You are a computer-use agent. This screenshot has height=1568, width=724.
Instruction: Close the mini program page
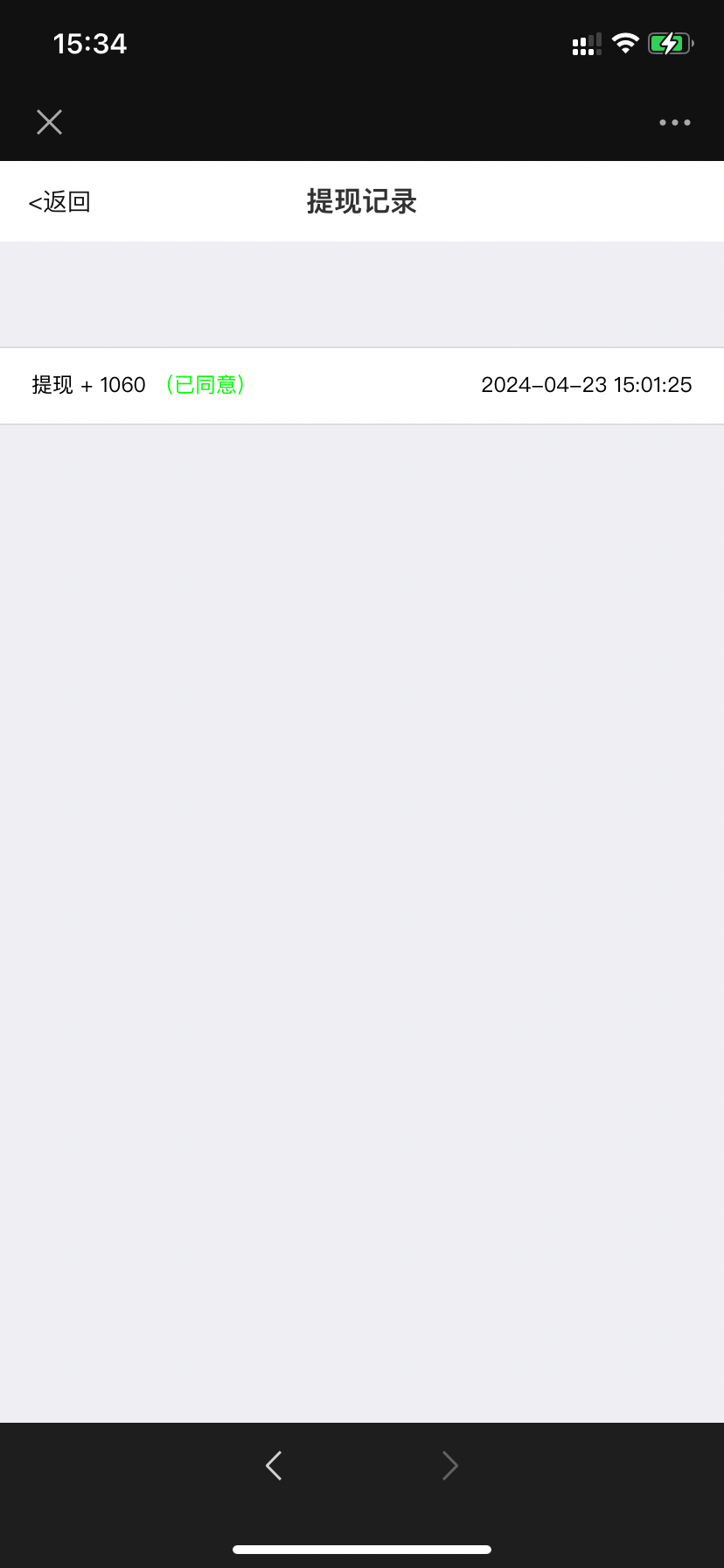pyautogui.click(x=50, y=122)
